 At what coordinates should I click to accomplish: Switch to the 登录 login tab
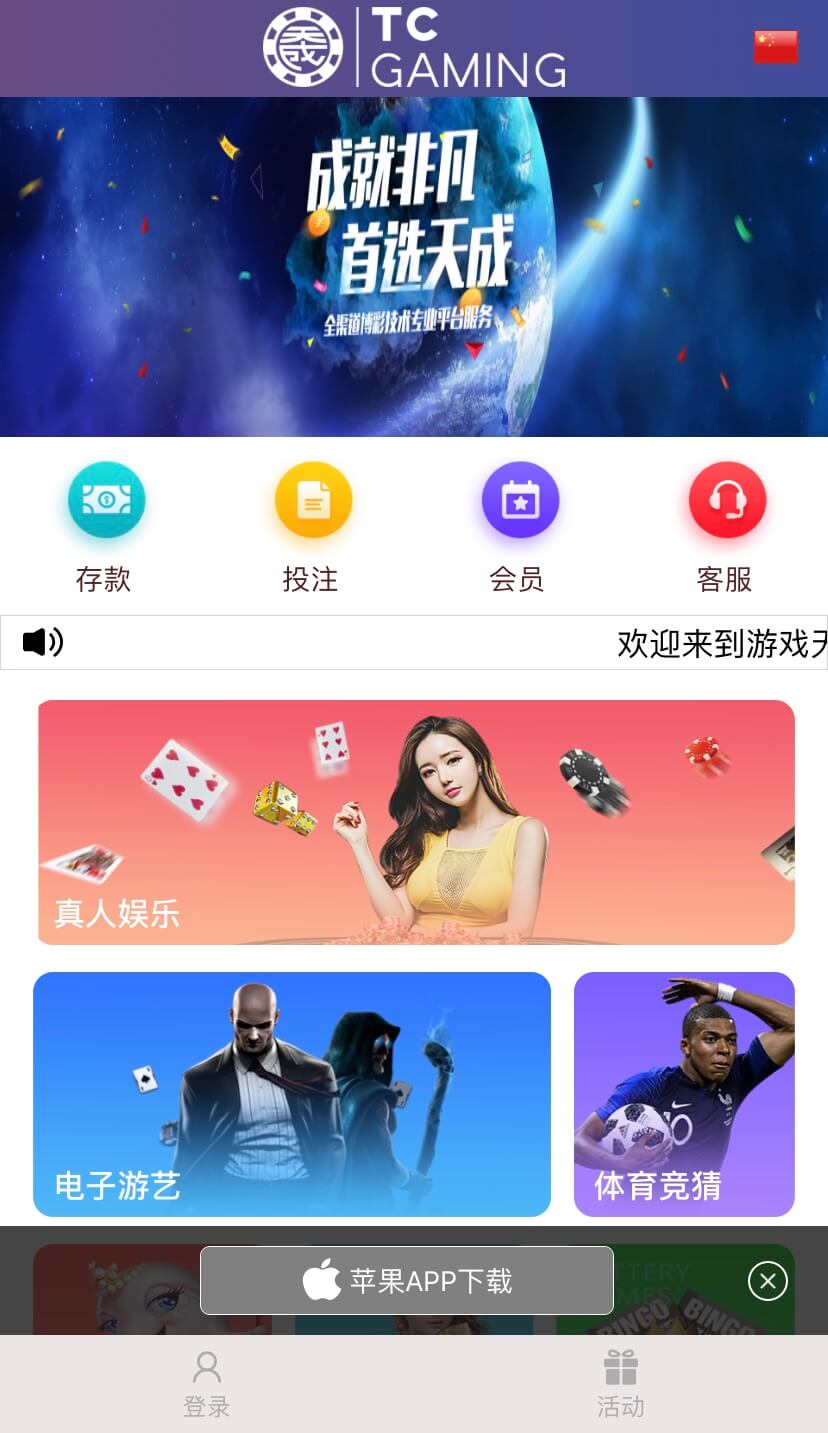click(x=207, y=1384)
